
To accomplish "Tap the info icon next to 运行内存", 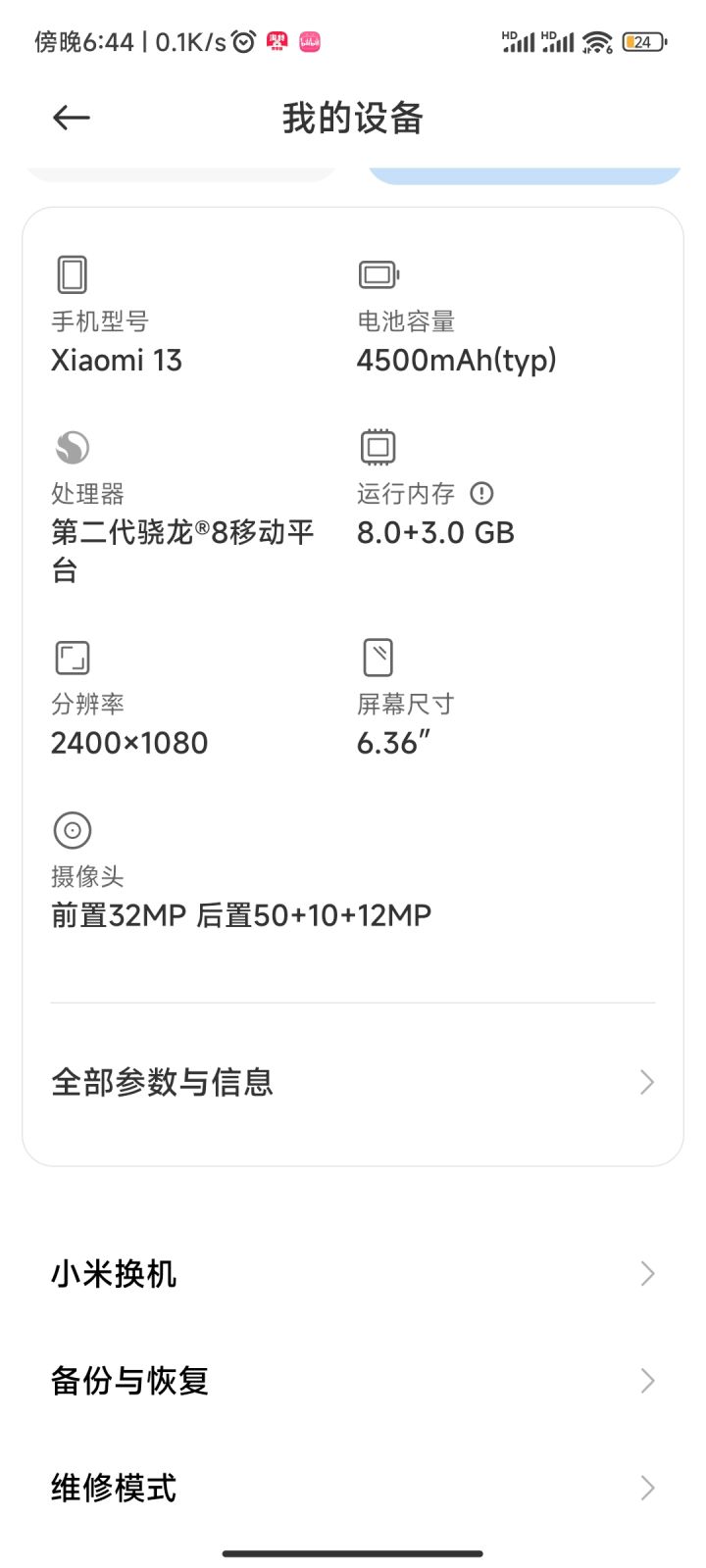I will coord(481,493).
